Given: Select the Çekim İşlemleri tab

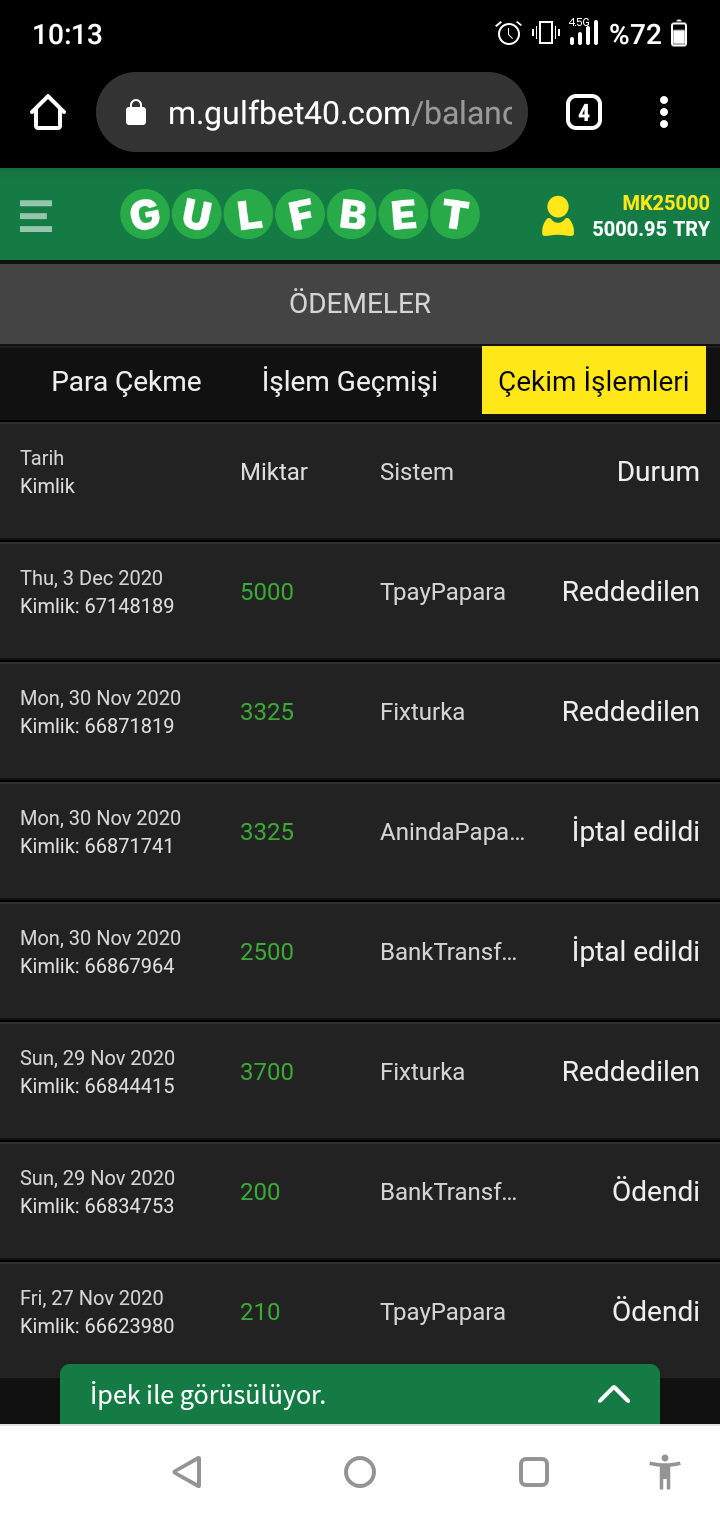Looking at the screenshot, I should [x=594, y=380].
